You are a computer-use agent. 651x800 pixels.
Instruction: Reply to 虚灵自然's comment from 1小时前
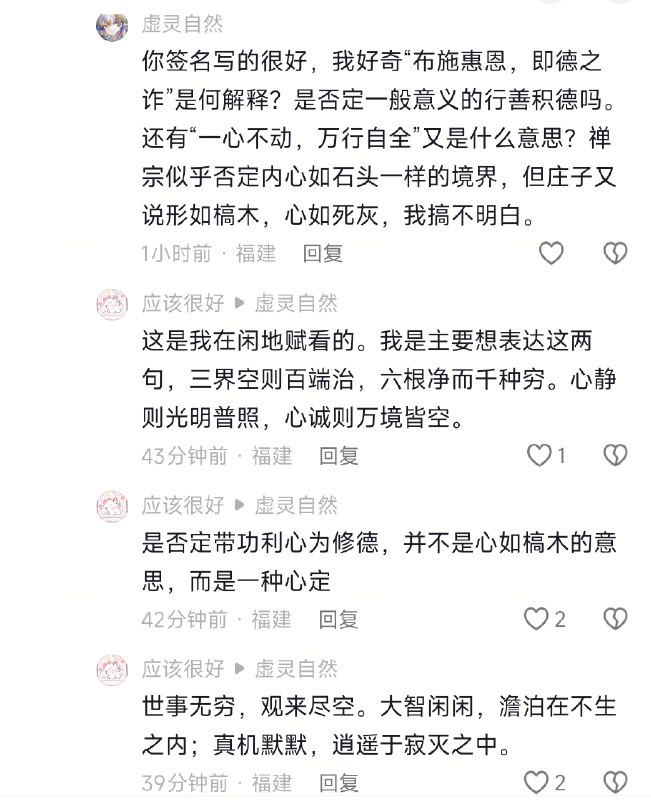coord(323,254)
